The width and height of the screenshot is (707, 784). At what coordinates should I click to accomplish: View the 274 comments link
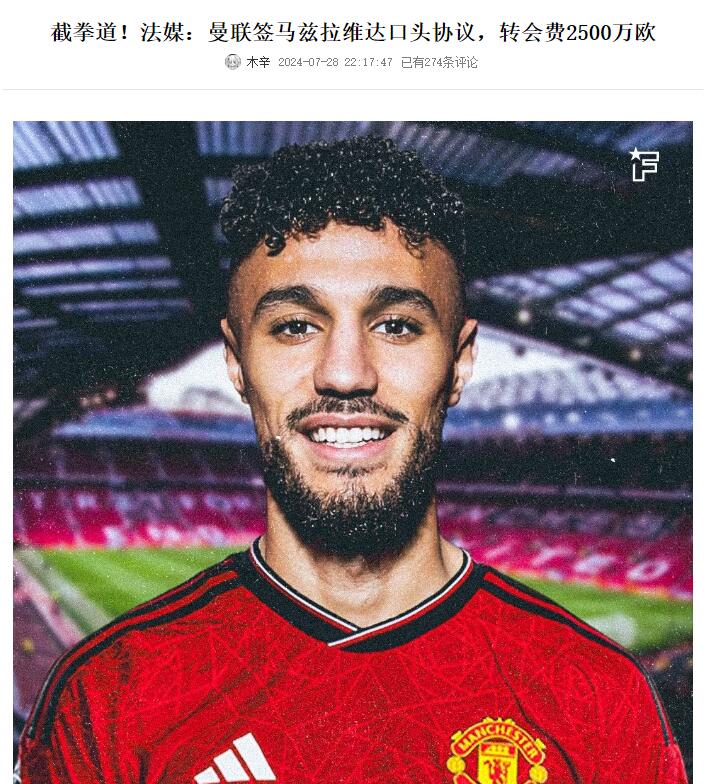tap(439, 62)
